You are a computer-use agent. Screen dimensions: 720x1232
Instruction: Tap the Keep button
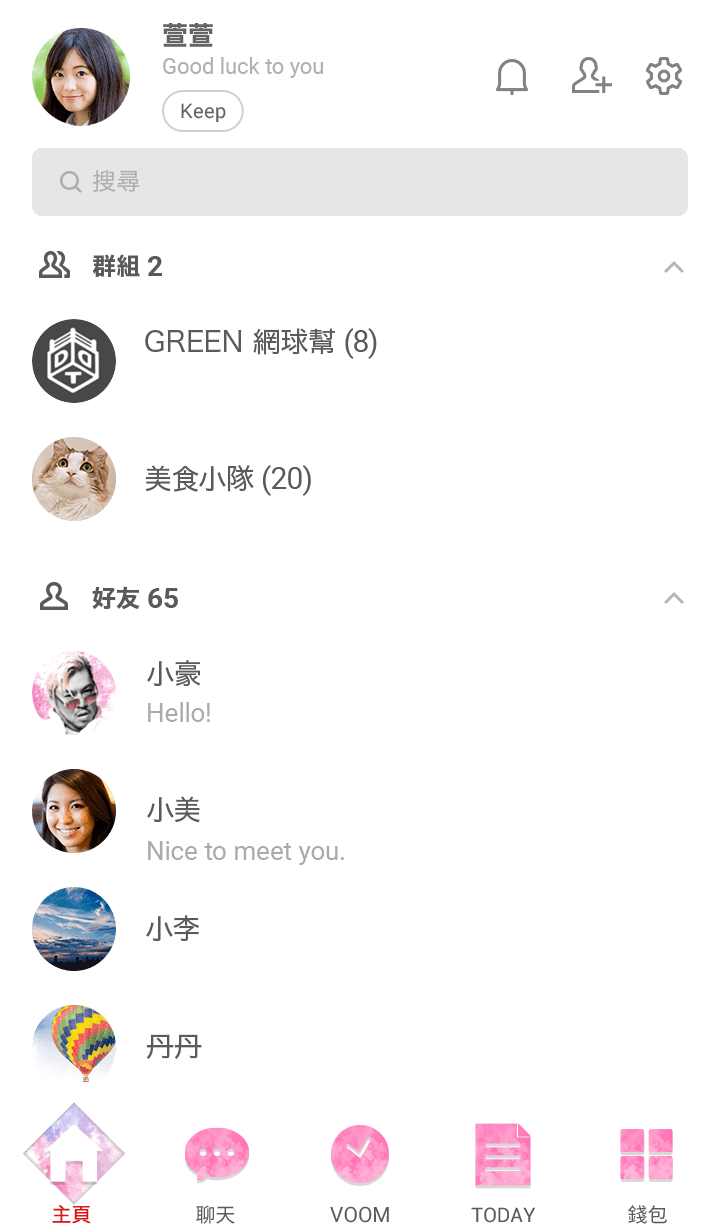[203, 111]
